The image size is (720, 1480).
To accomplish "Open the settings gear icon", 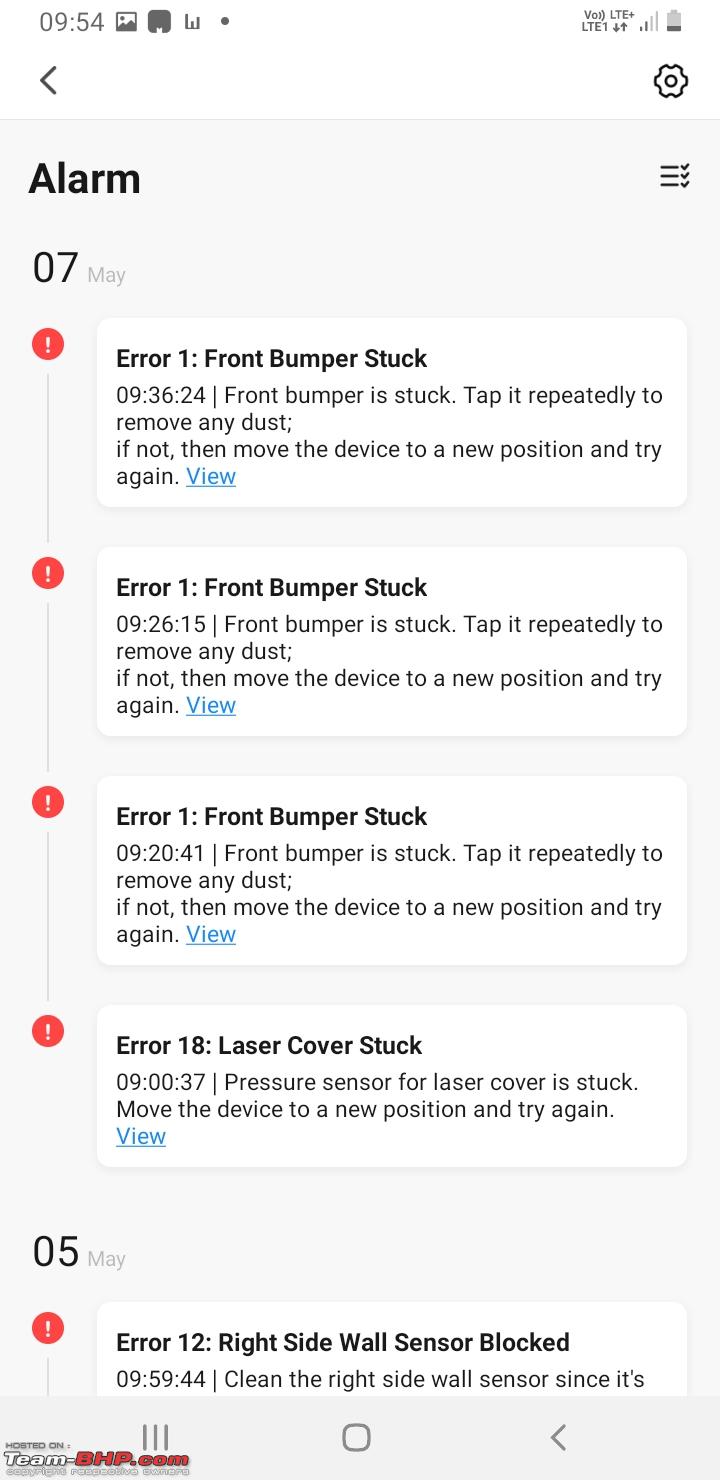I will [x=671, y=81].
